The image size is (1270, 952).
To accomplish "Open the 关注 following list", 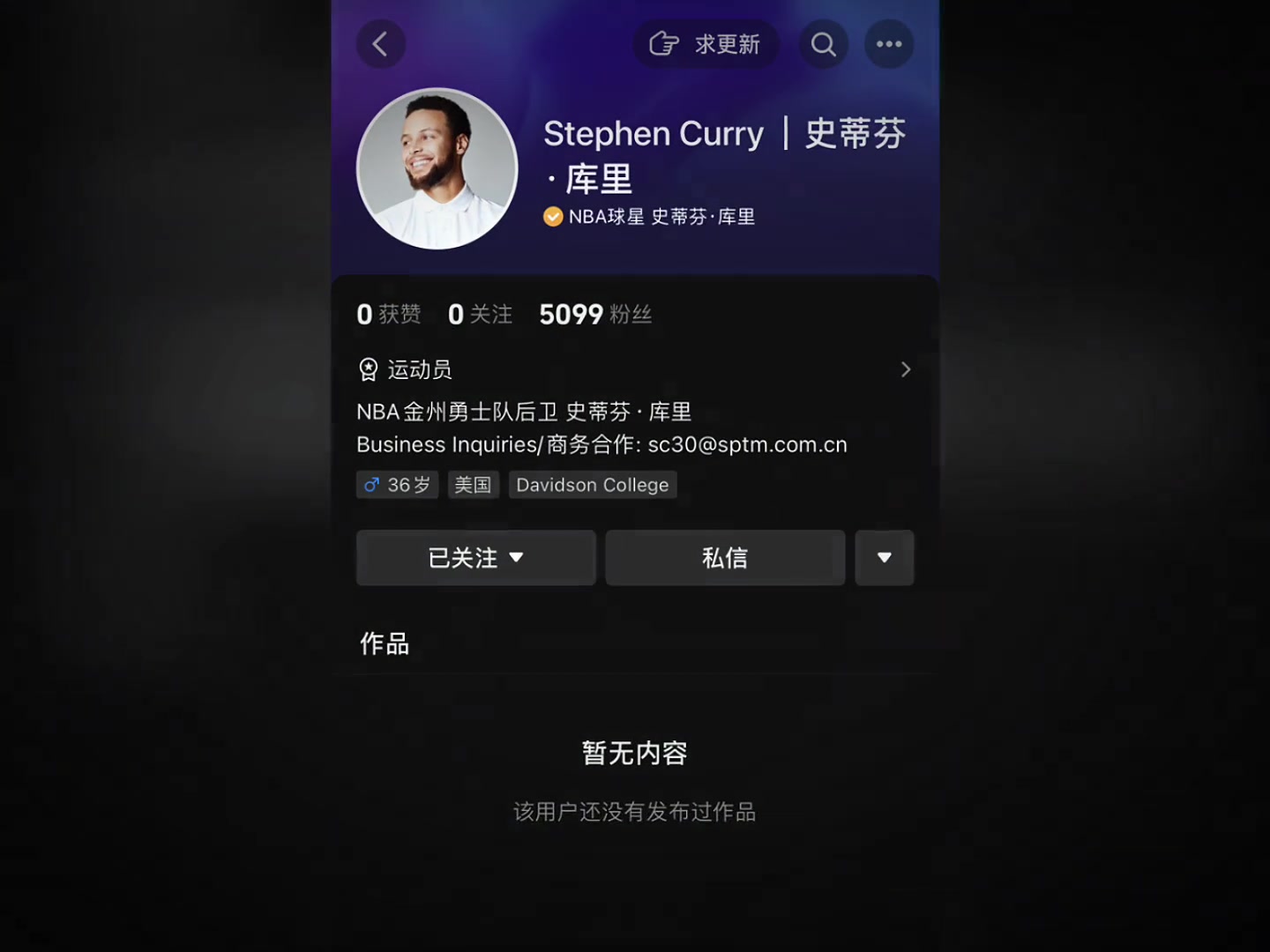I will [x=480, y=315].
